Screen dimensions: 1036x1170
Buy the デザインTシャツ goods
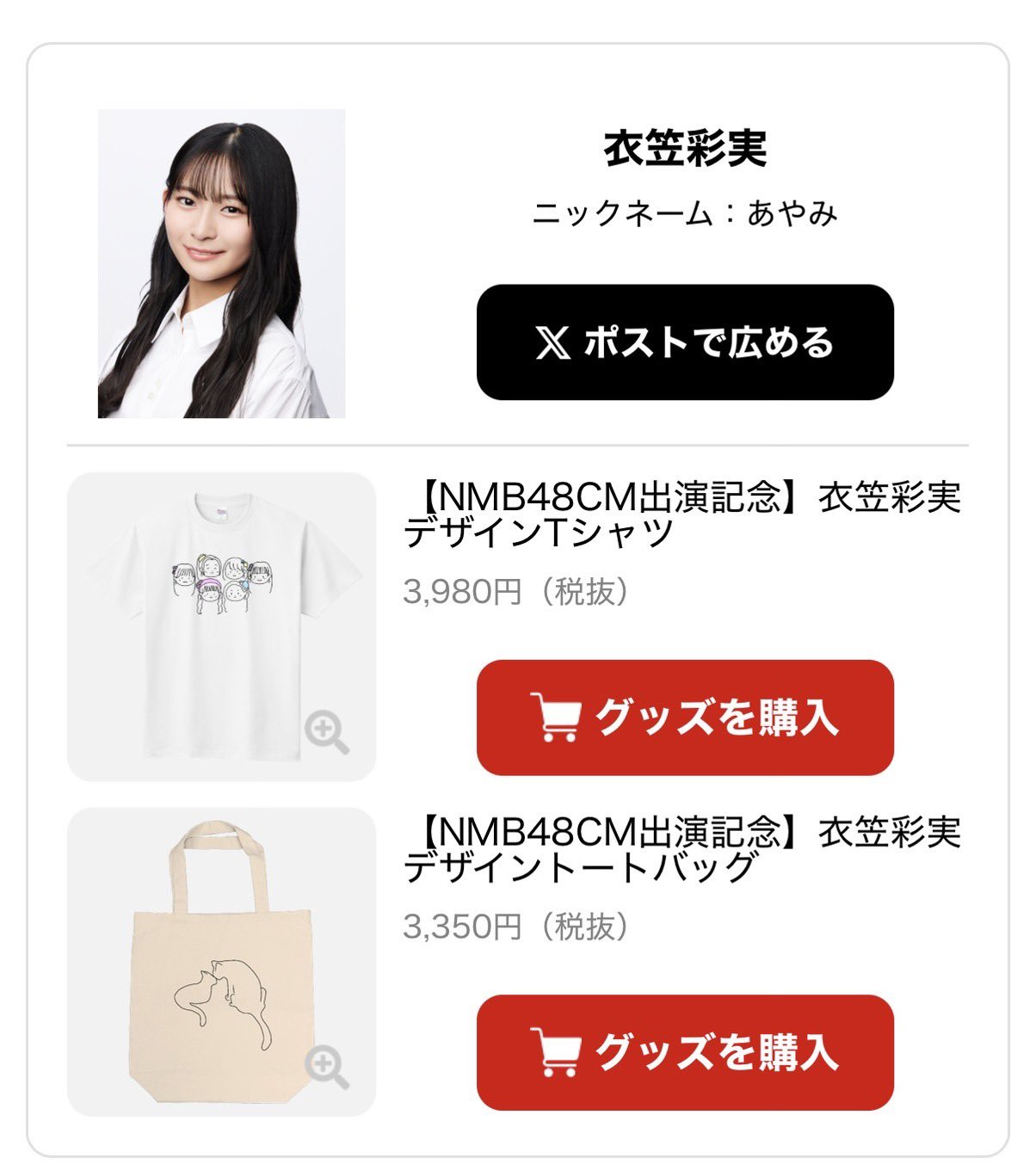point(685,717)
